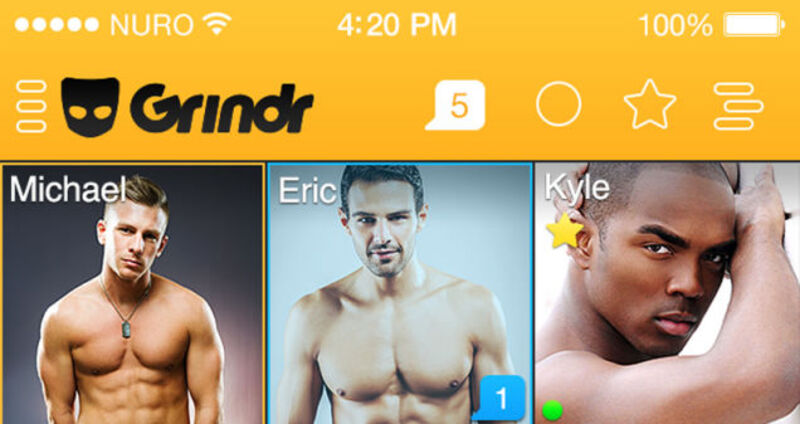Tap the circle icon in the toolbar

coord(558,105)
